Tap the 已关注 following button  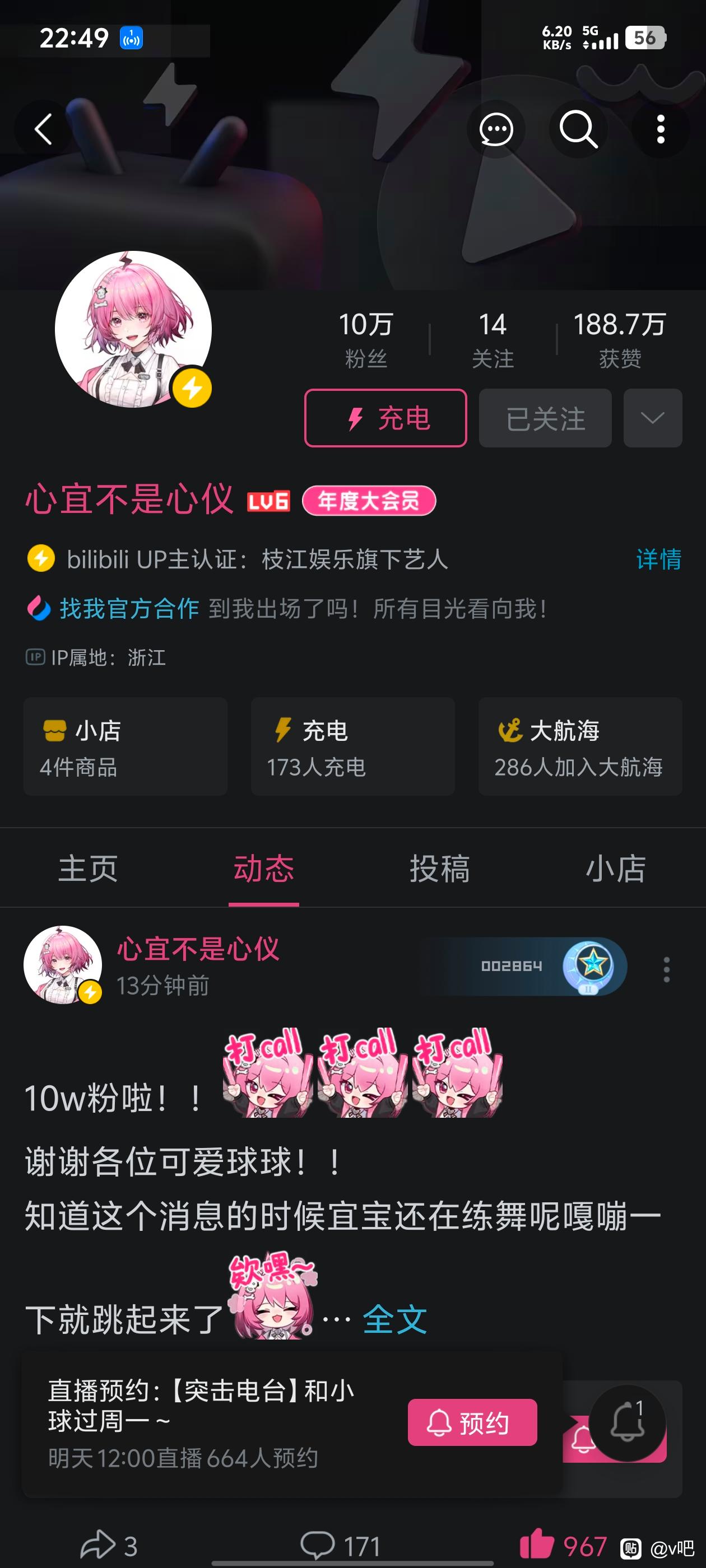[545, 418]
